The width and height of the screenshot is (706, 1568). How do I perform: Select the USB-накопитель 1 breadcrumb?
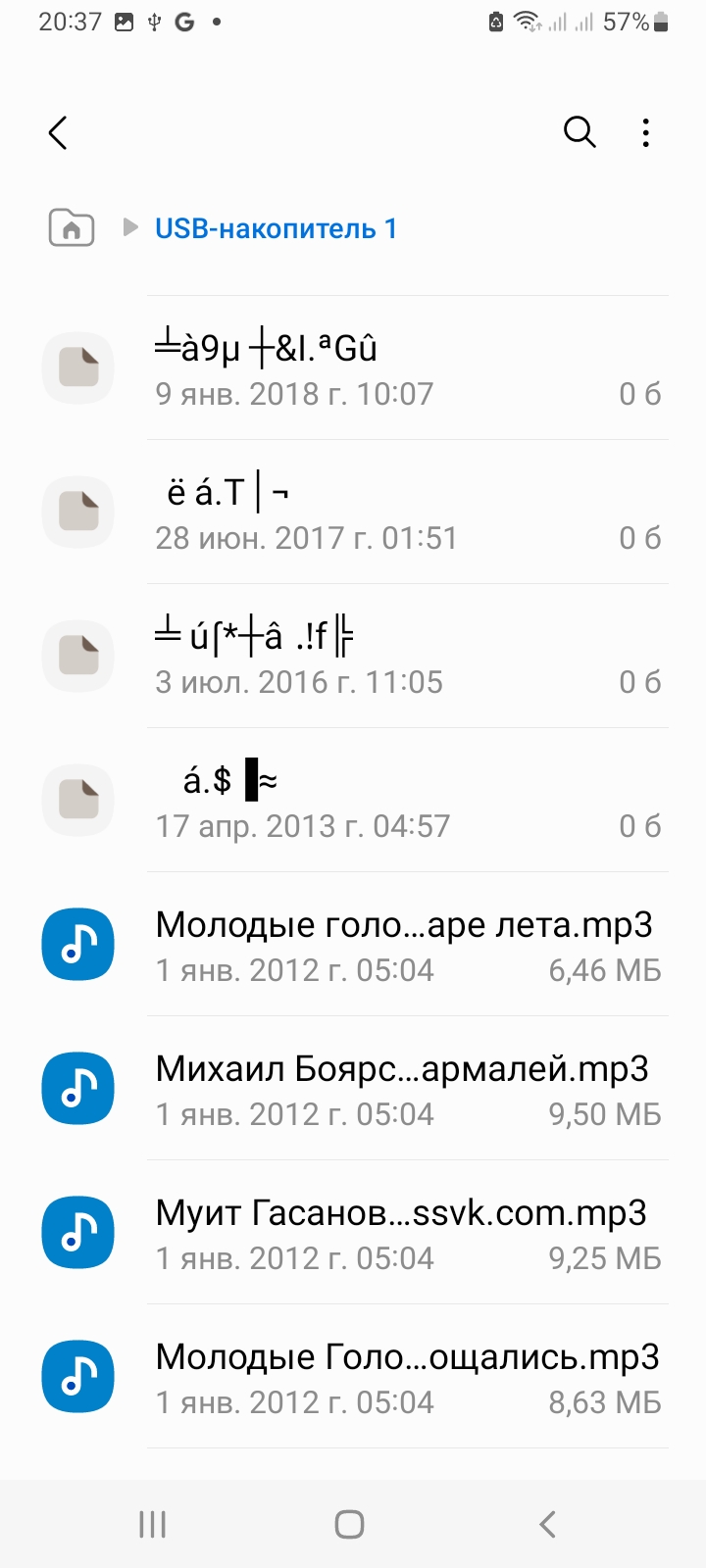point(276,228)
